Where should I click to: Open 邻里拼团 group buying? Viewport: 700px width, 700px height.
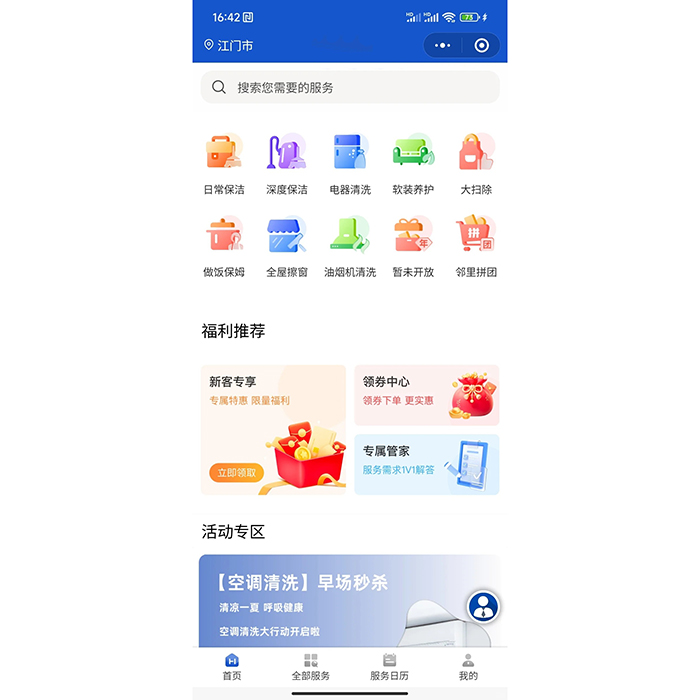(x=476, y=246)
